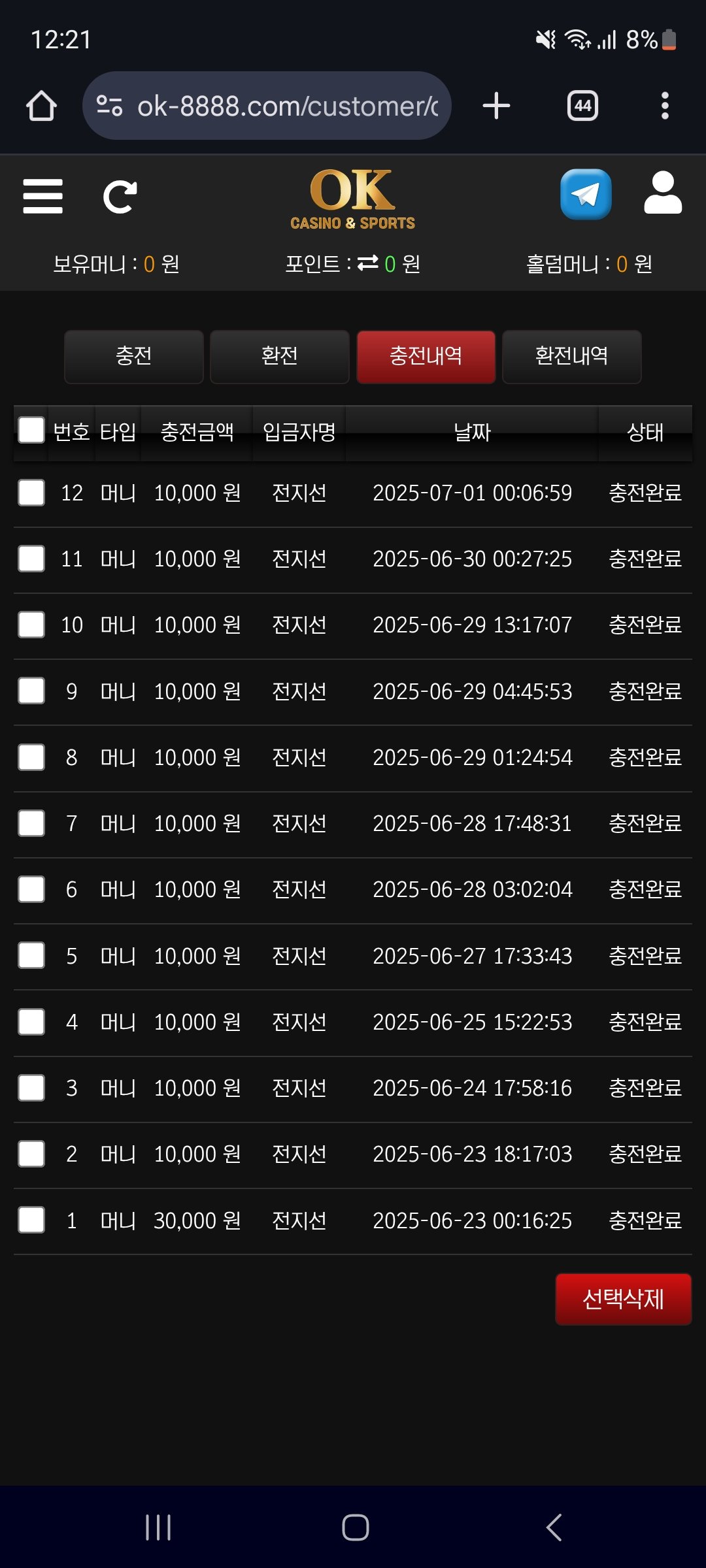Viewport: 706px width, 1568px height.
Task: Tap the browser address bar
Action: [267, 106]
